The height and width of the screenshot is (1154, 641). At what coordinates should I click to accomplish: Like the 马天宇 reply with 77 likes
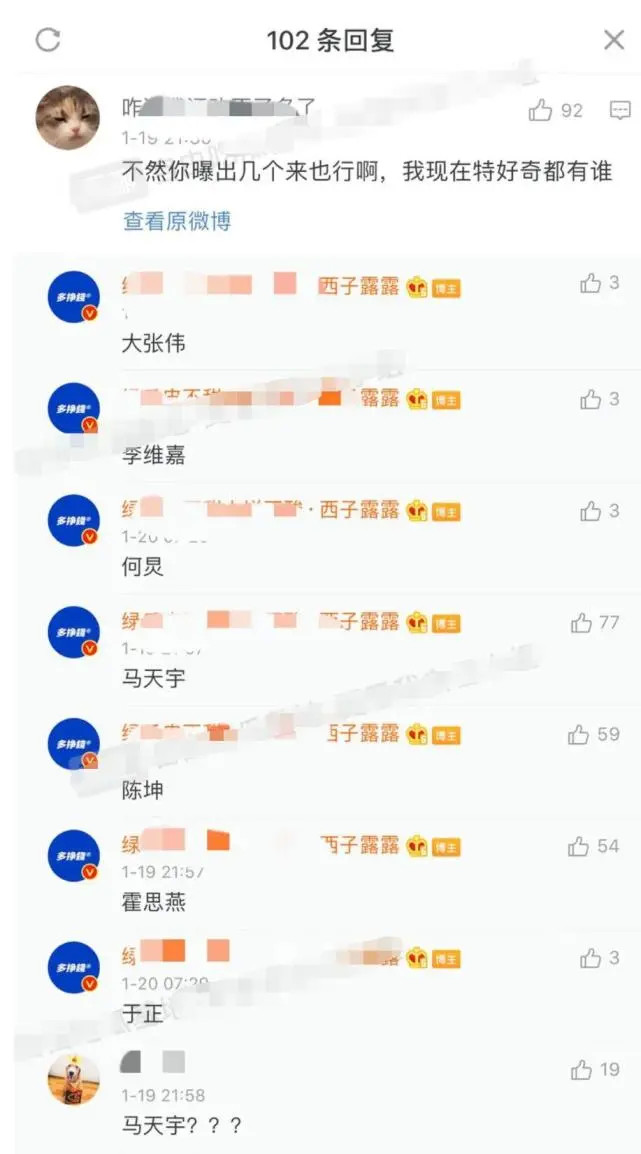click(582, 624)
